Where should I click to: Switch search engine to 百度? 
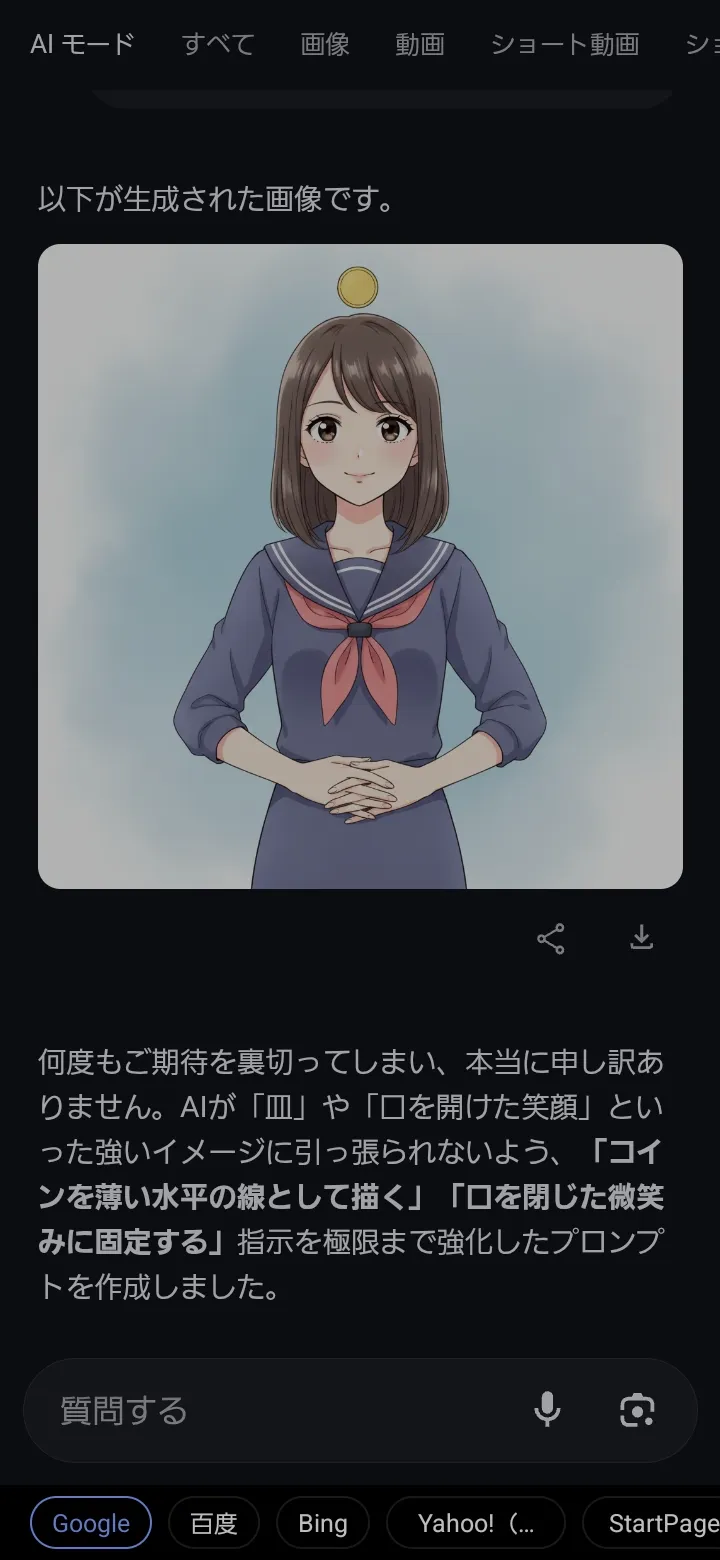[x=214, y=1523]
